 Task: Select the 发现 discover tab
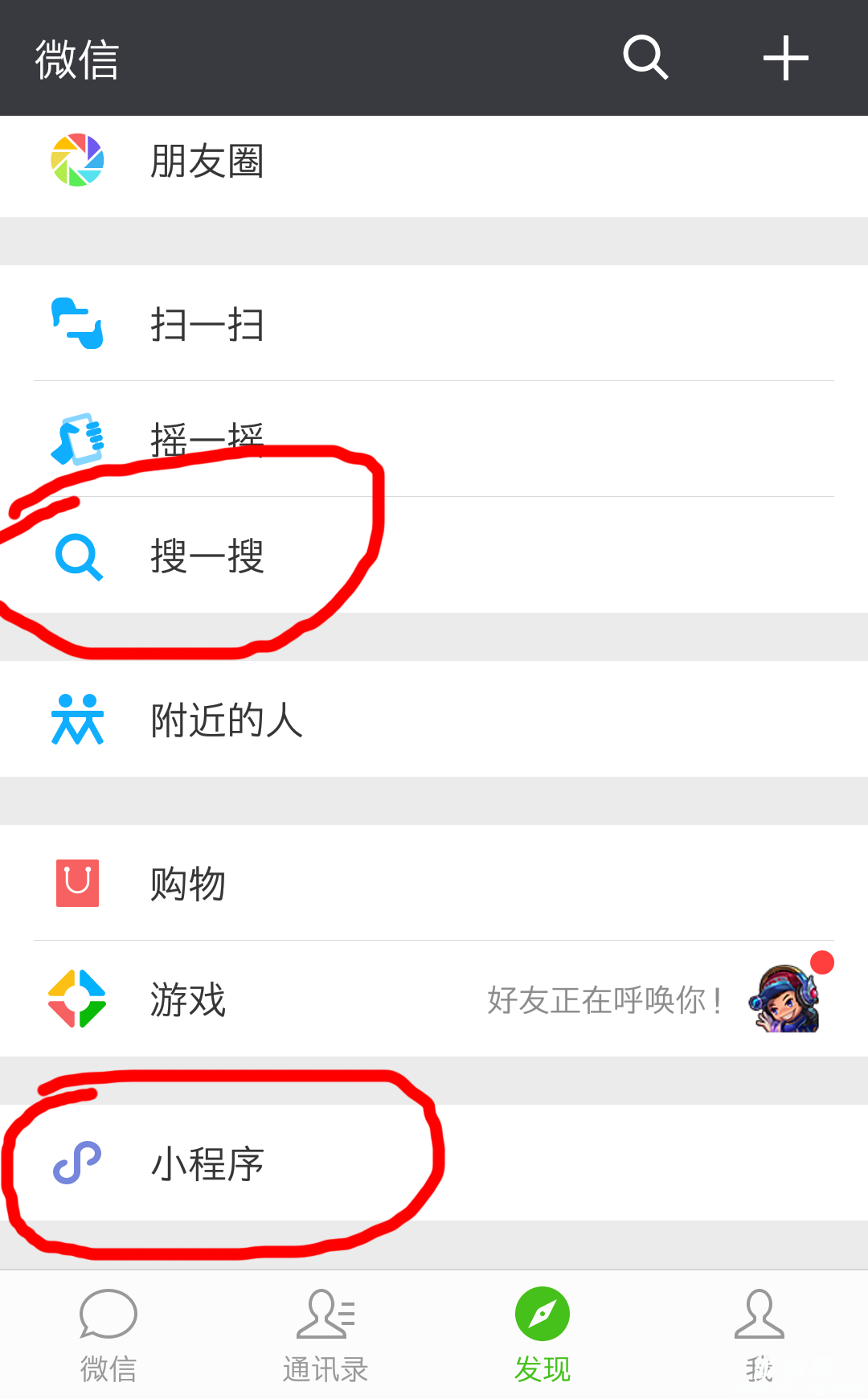(x=542, y=1335)
